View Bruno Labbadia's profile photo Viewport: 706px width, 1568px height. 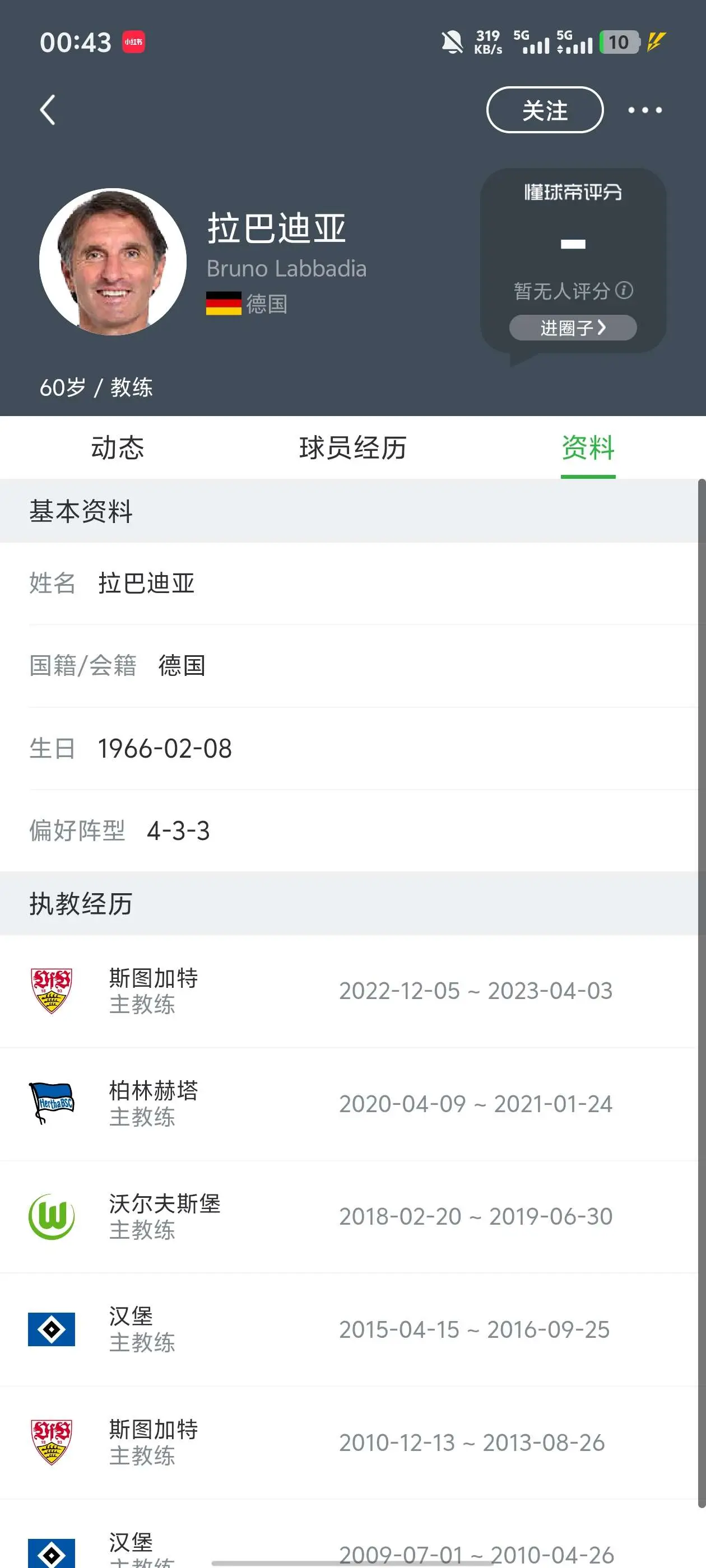pyautogui.click(x=113, y=262)
